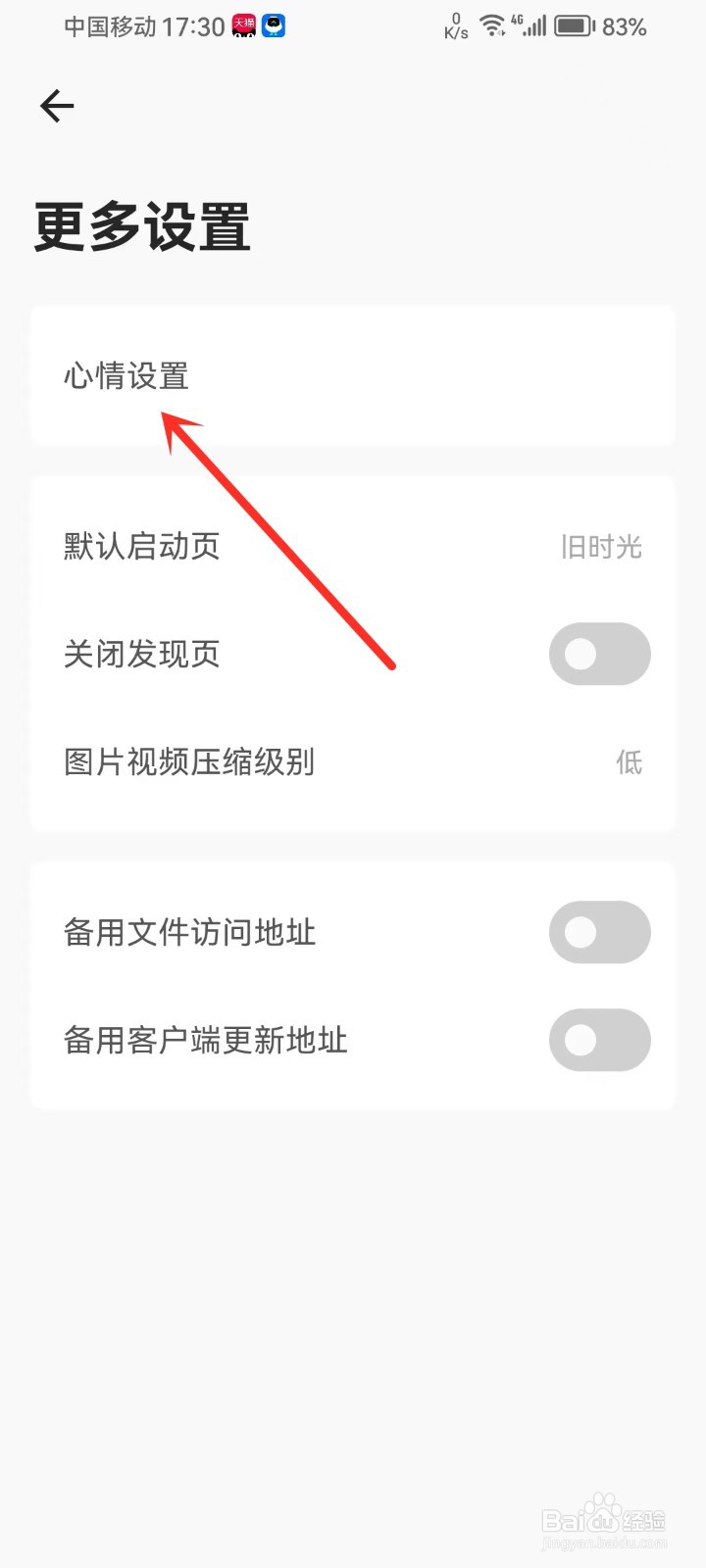
Task: Turn on 备用文件访问地址
Action: point(599,933)
